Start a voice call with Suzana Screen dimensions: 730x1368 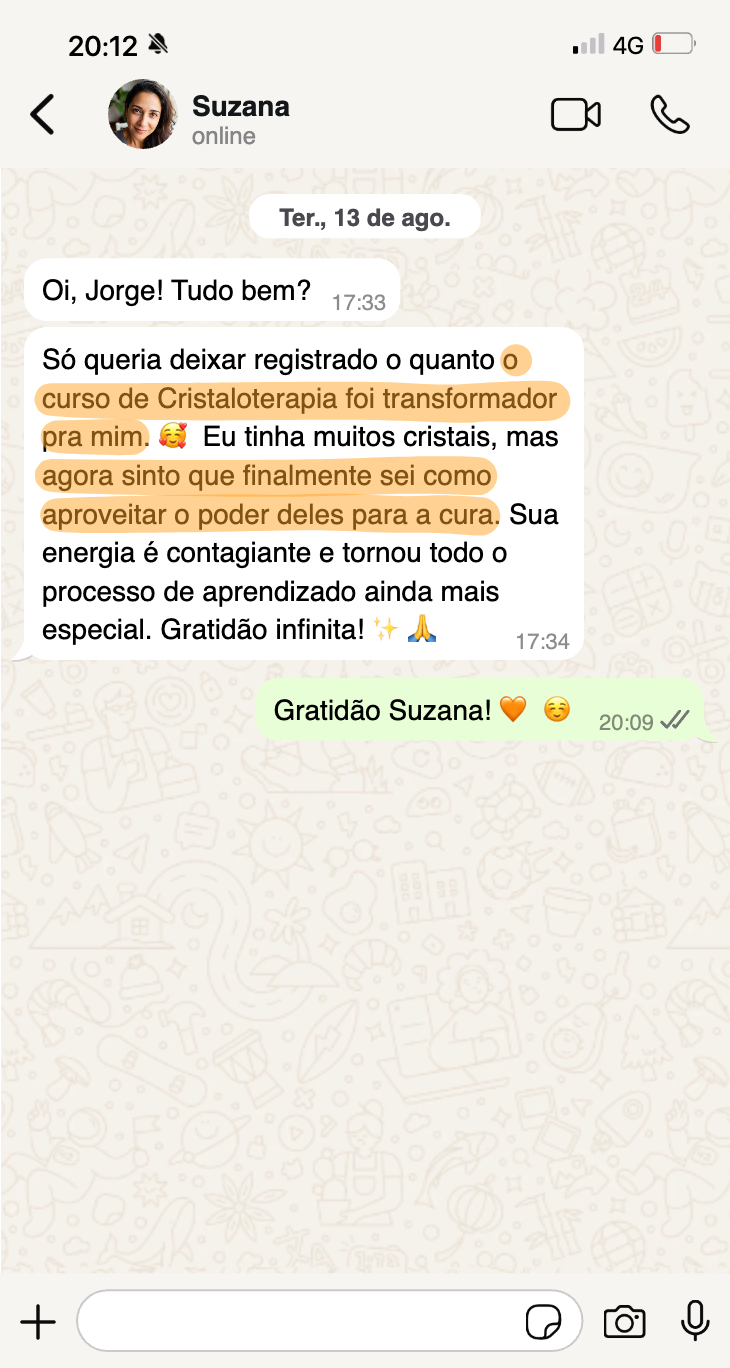(x=669, y=115)
